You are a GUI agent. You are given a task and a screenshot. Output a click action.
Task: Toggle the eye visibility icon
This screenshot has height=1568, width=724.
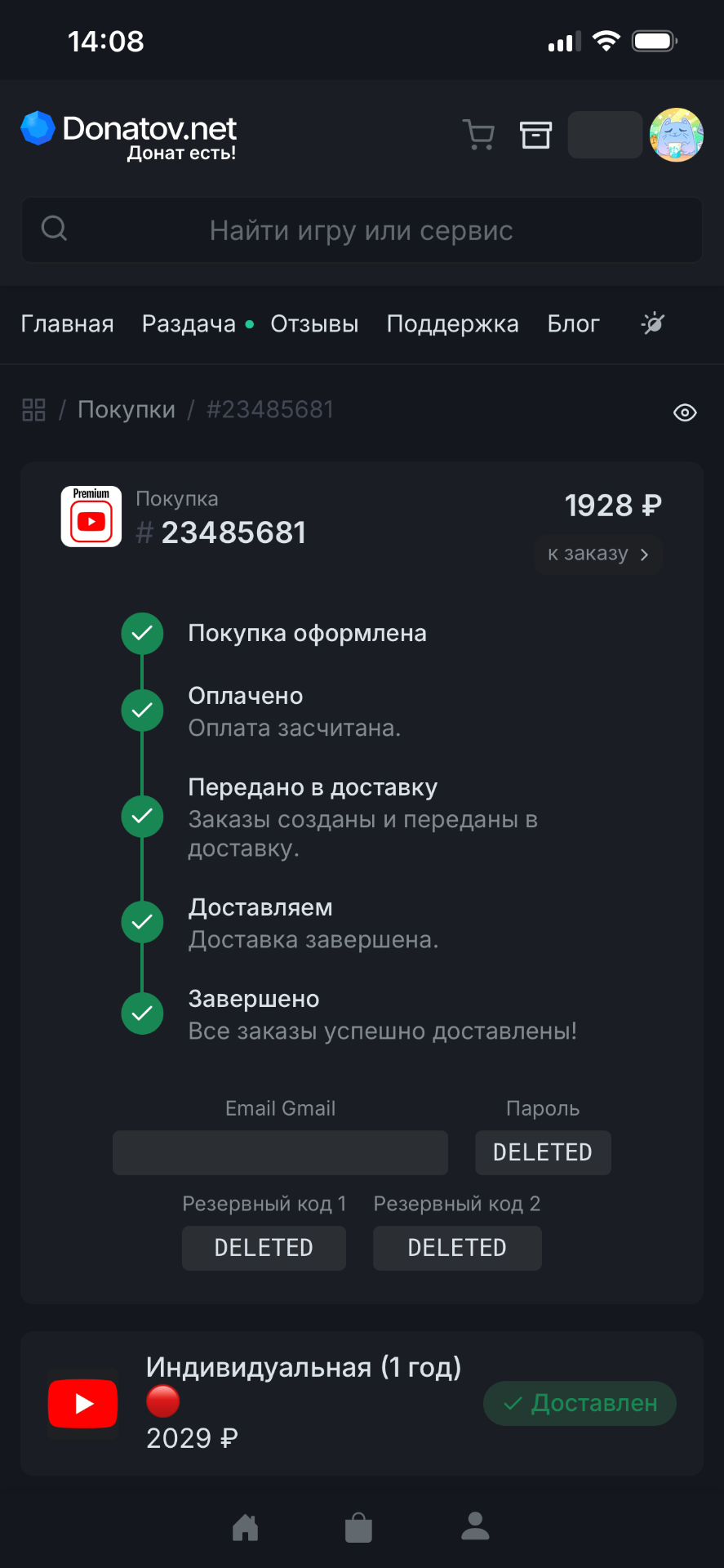(x=684, y=412)
